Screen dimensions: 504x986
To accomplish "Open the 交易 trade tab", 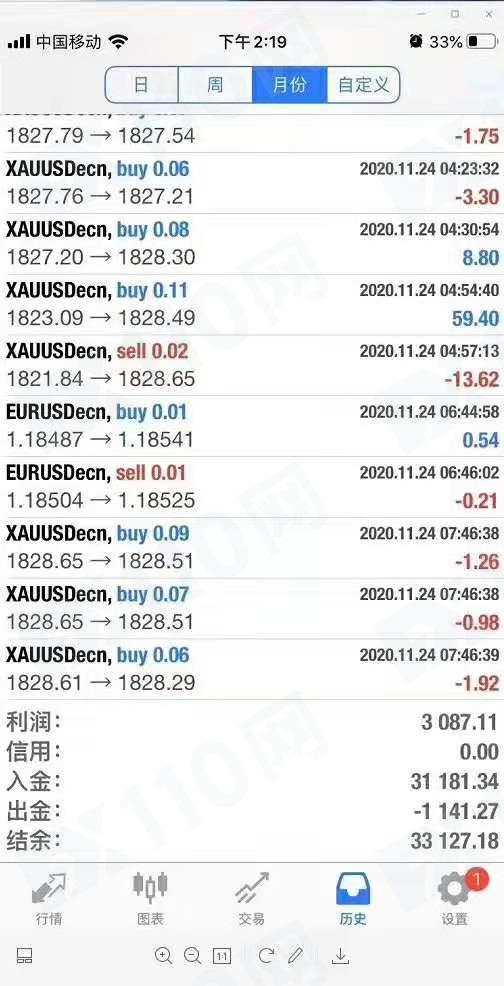I will pos(252,900).
